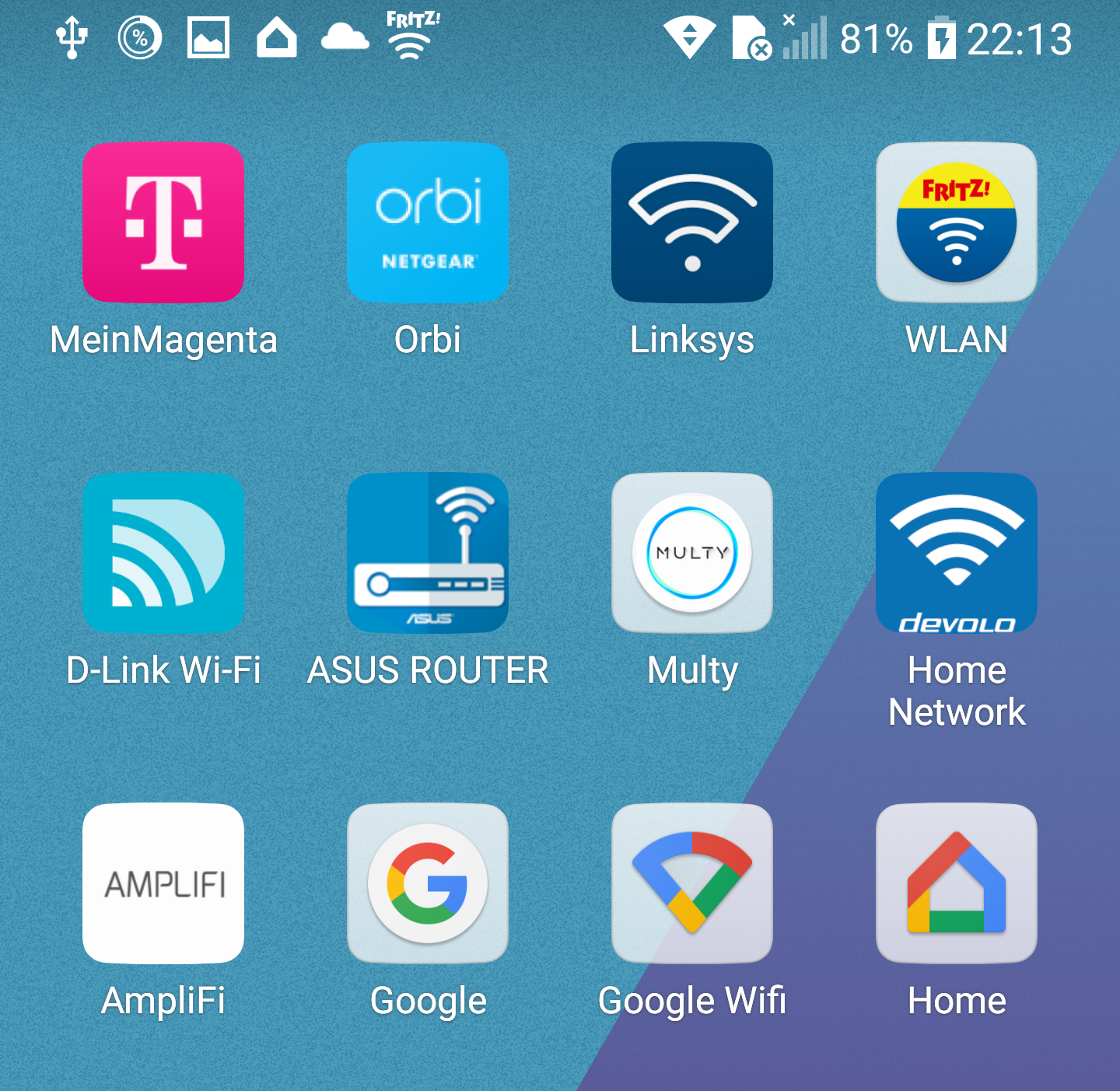Launch the ASUS ROUTER app
1120x1091 pixels.
428,553
